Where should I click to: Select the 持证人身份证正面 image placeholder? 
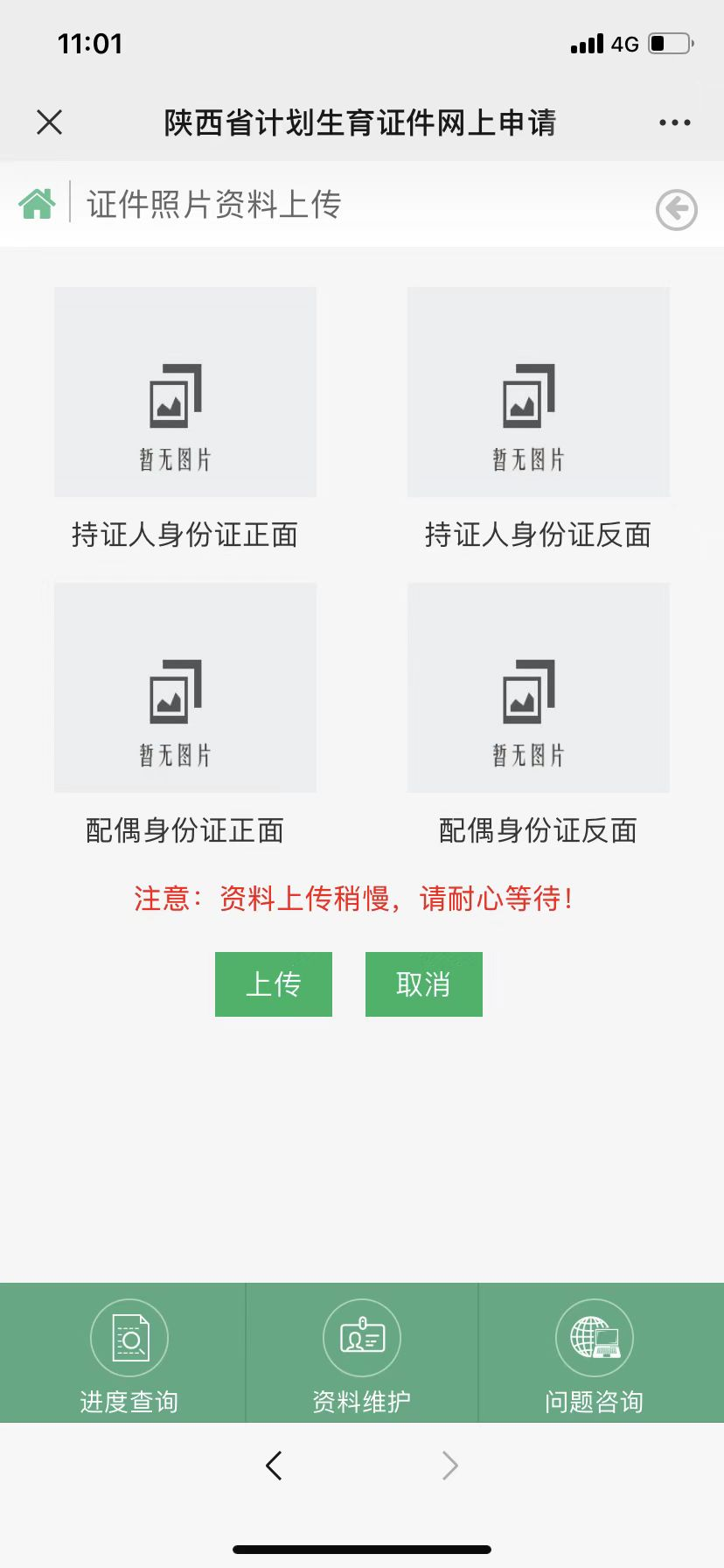click(x=185, y=392)
